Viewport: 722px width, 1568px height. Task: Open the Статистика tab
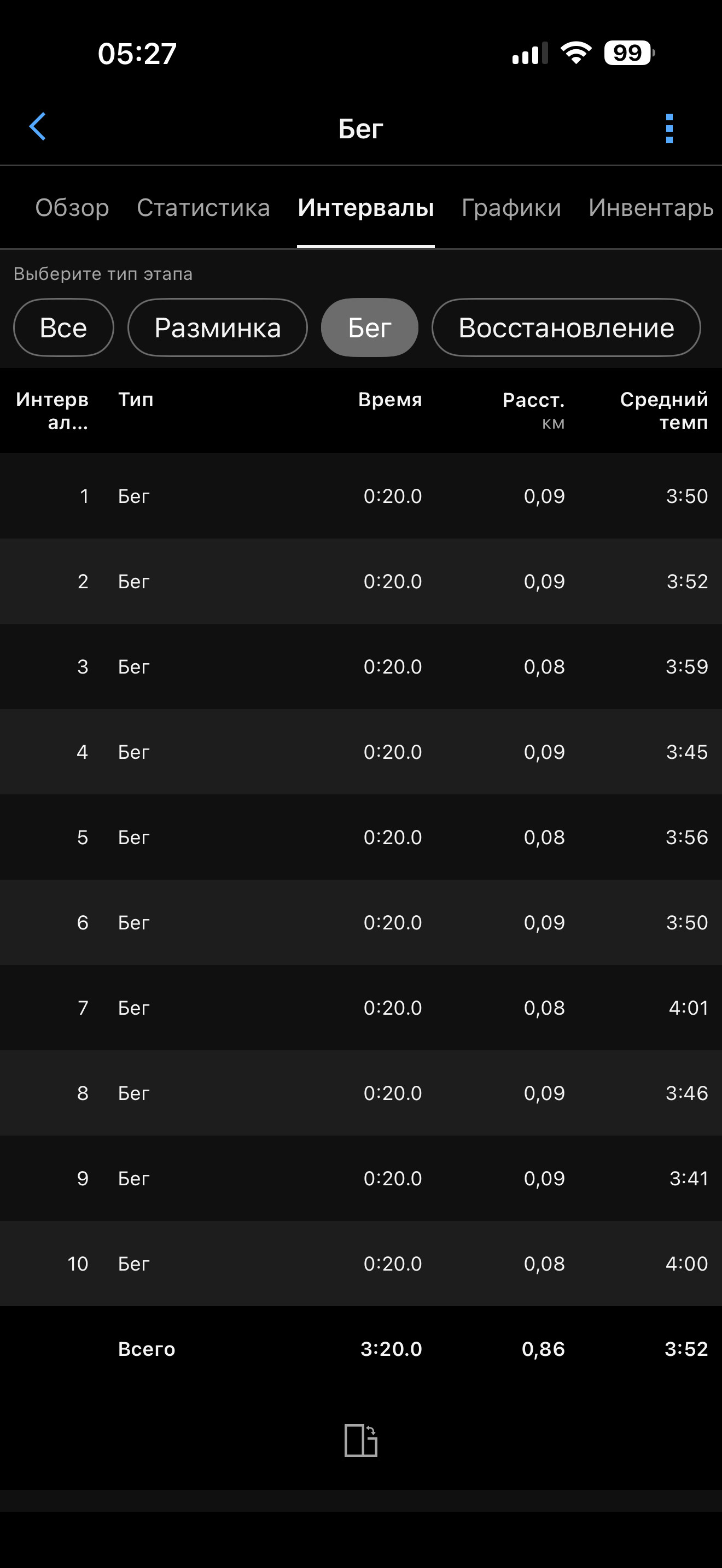tap(203, 208)
